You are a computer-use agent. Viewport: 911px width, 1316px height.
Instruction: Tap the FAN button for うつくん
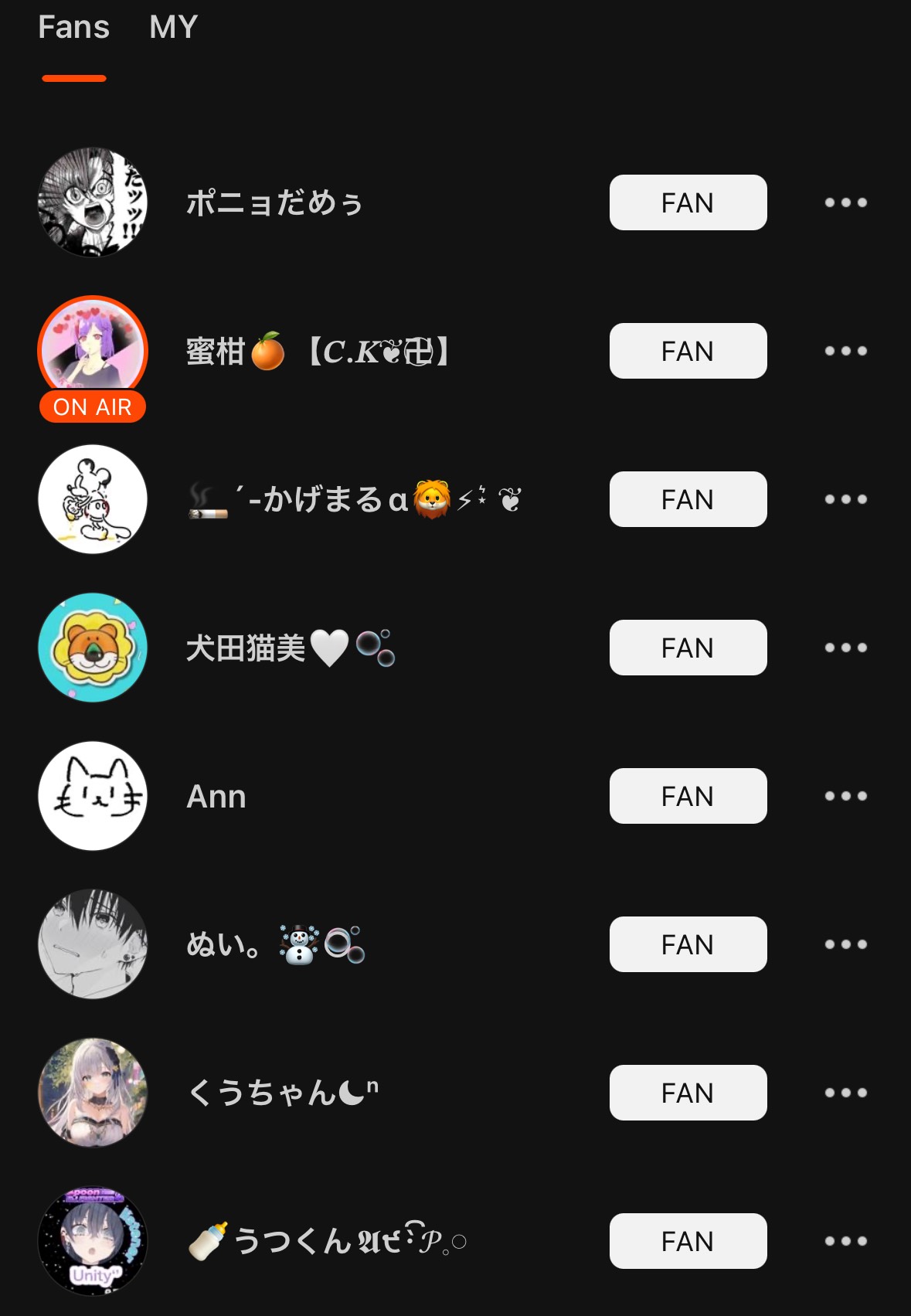click(x=688, y=1241)
